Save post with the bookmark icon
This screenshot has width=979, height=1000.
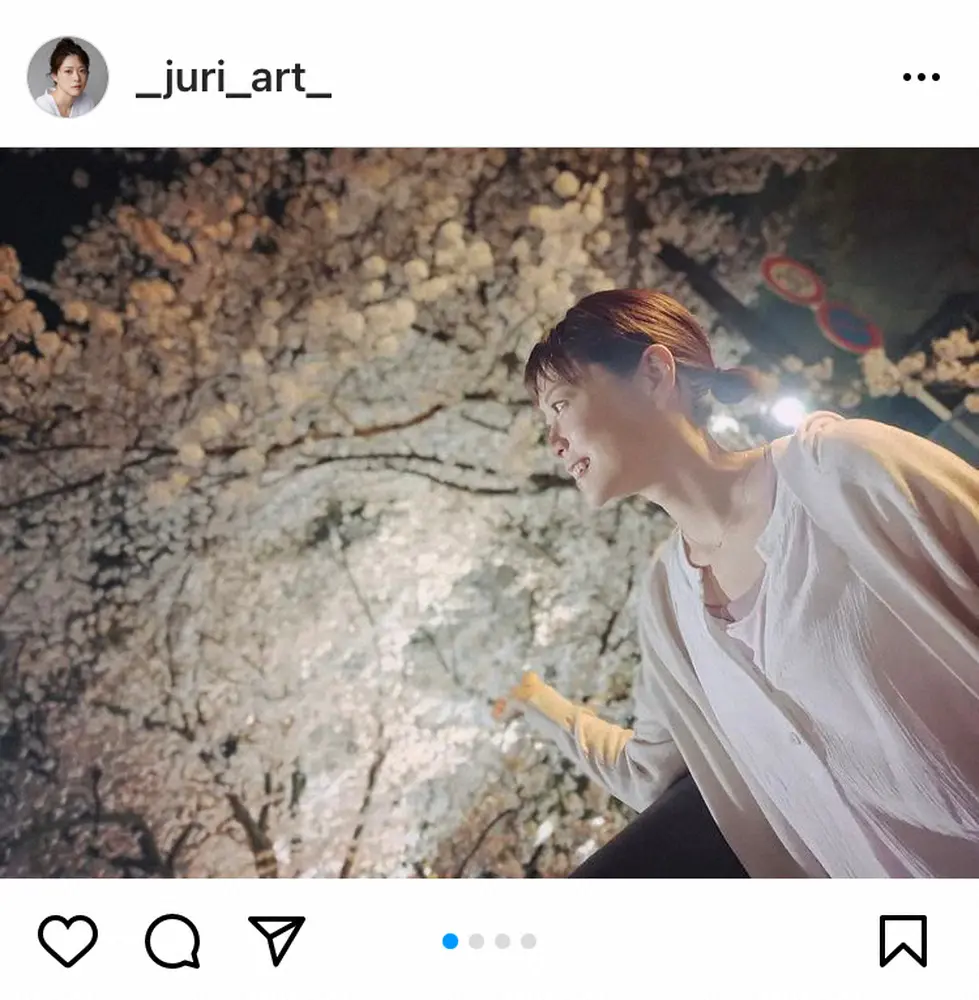(903, 941)
